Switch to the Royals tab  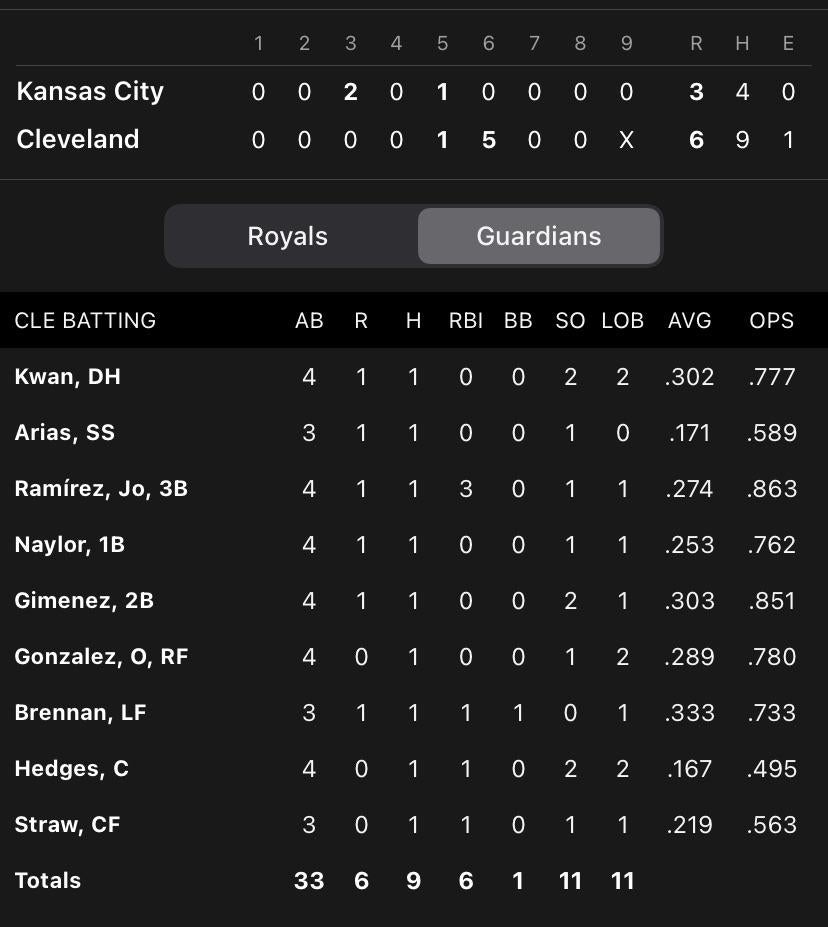click(x=287, y=236)
